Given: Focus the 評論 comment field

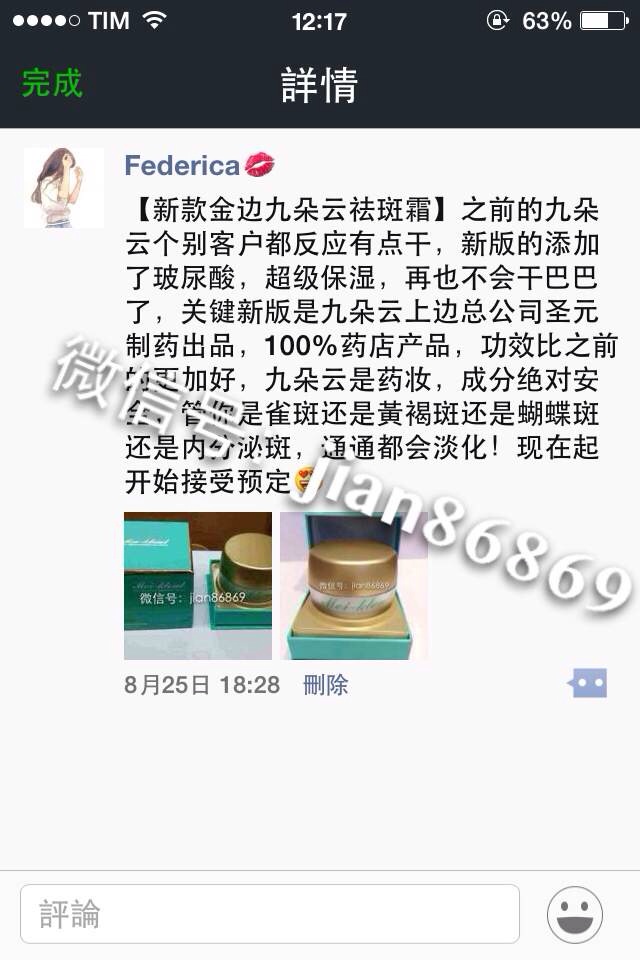Looking at the screenshot, I should pyautogui.click(x=270, y=913).
